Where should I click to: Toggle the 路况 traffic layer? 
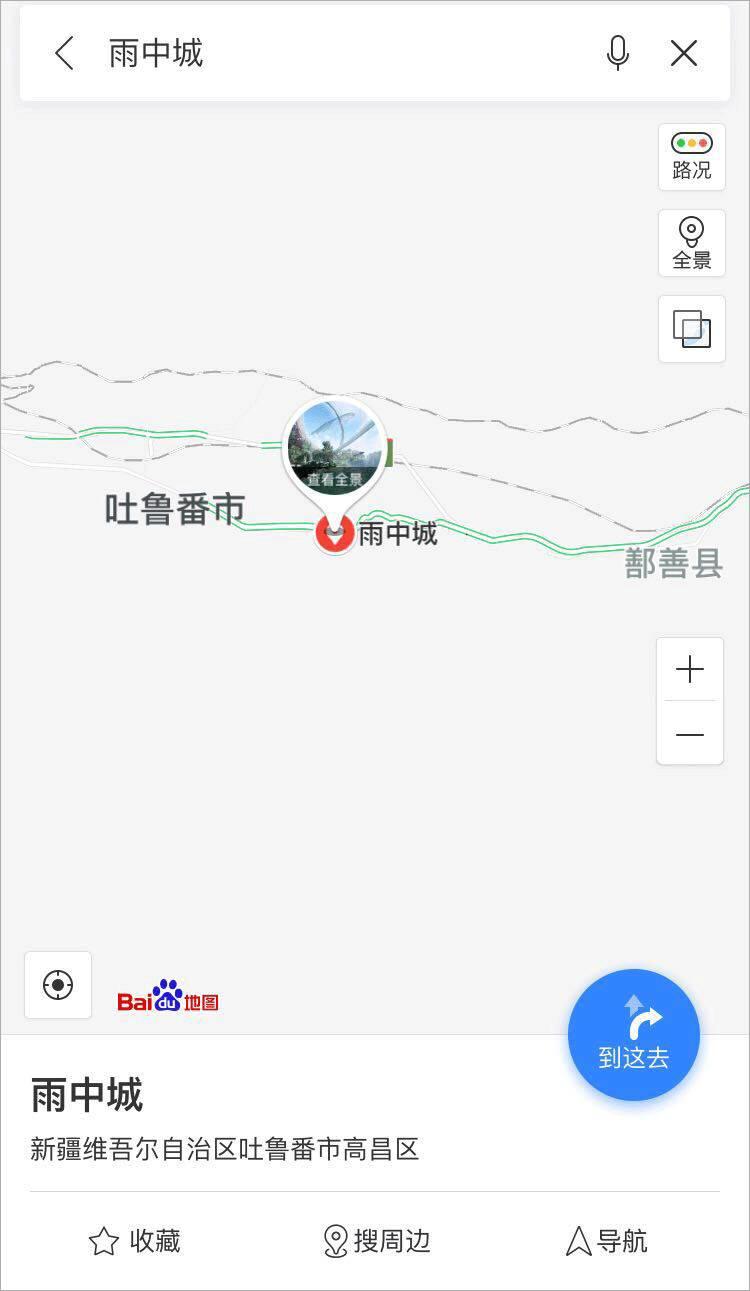click(692, 157)
